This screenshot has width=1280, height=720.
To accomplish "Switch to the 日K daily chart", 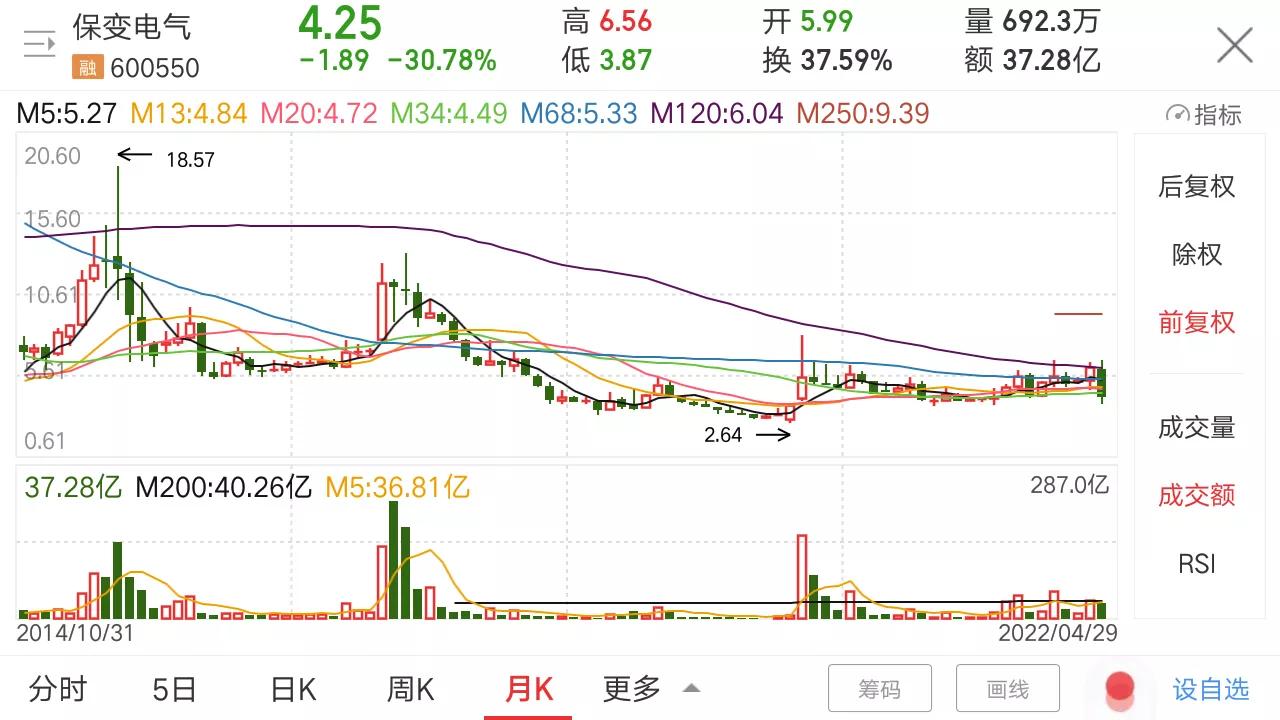I will (293, 689).
